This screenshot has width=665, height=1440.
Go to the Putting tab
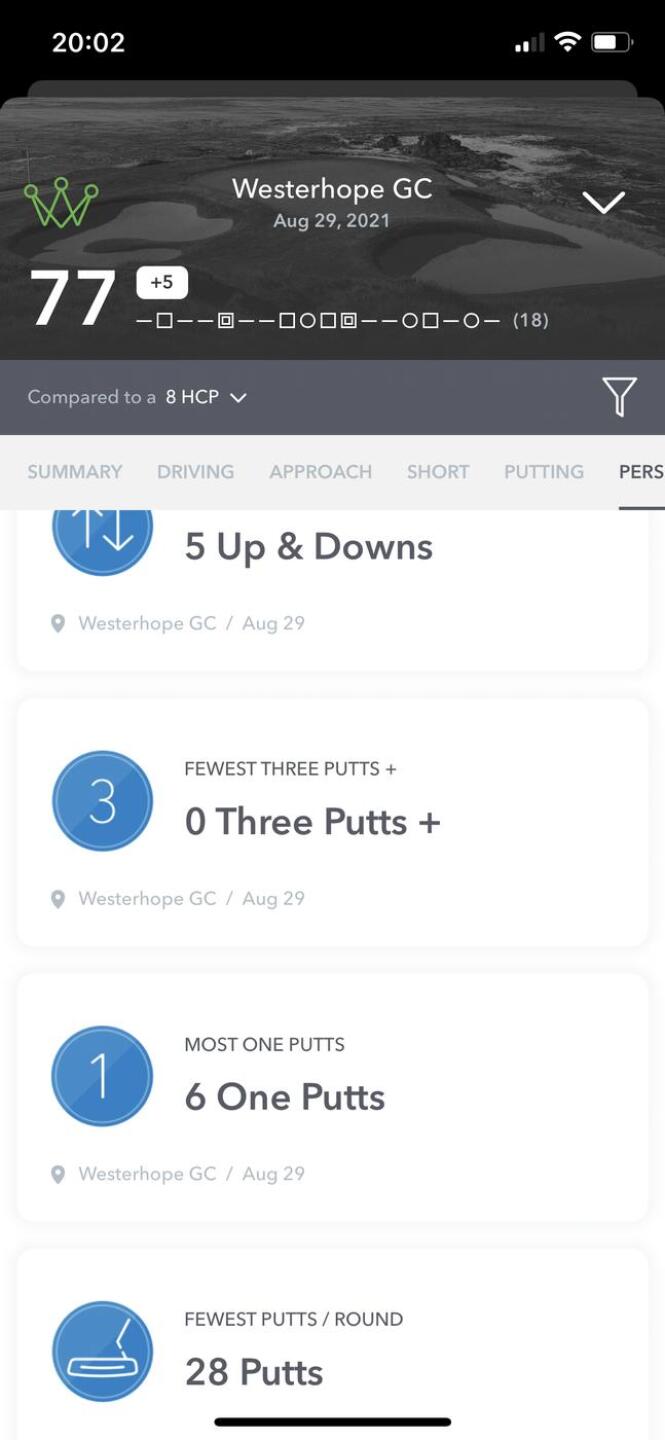coord(543,472)
